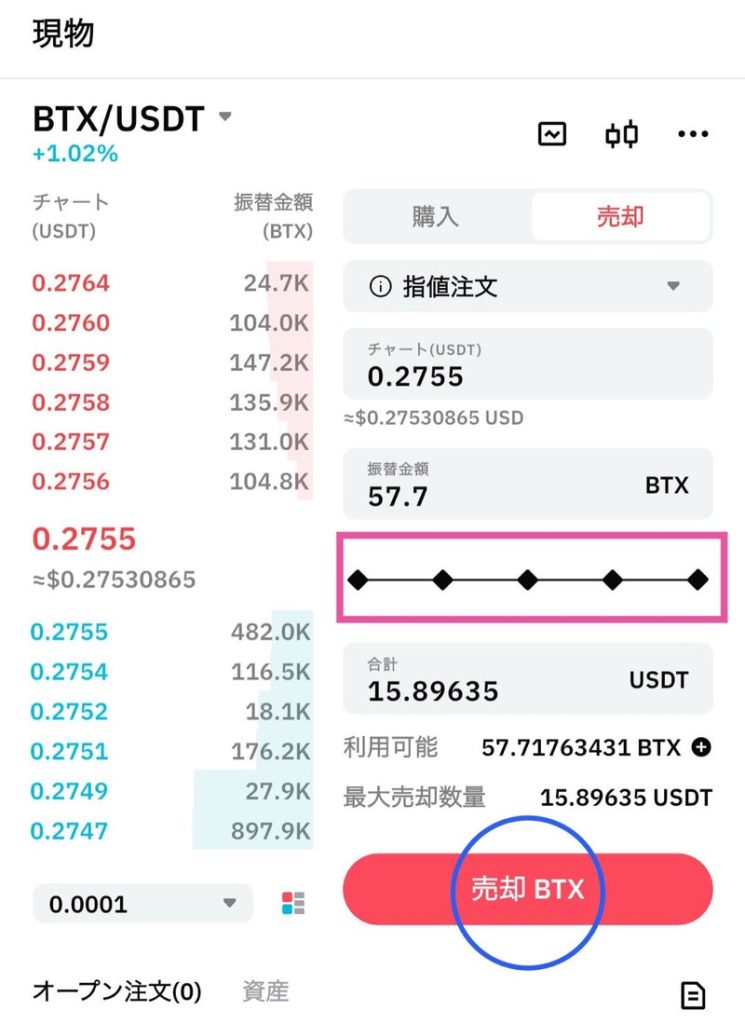Open the line chart icon
Screen dimensions: 745x1024
[x=552, y=133]
